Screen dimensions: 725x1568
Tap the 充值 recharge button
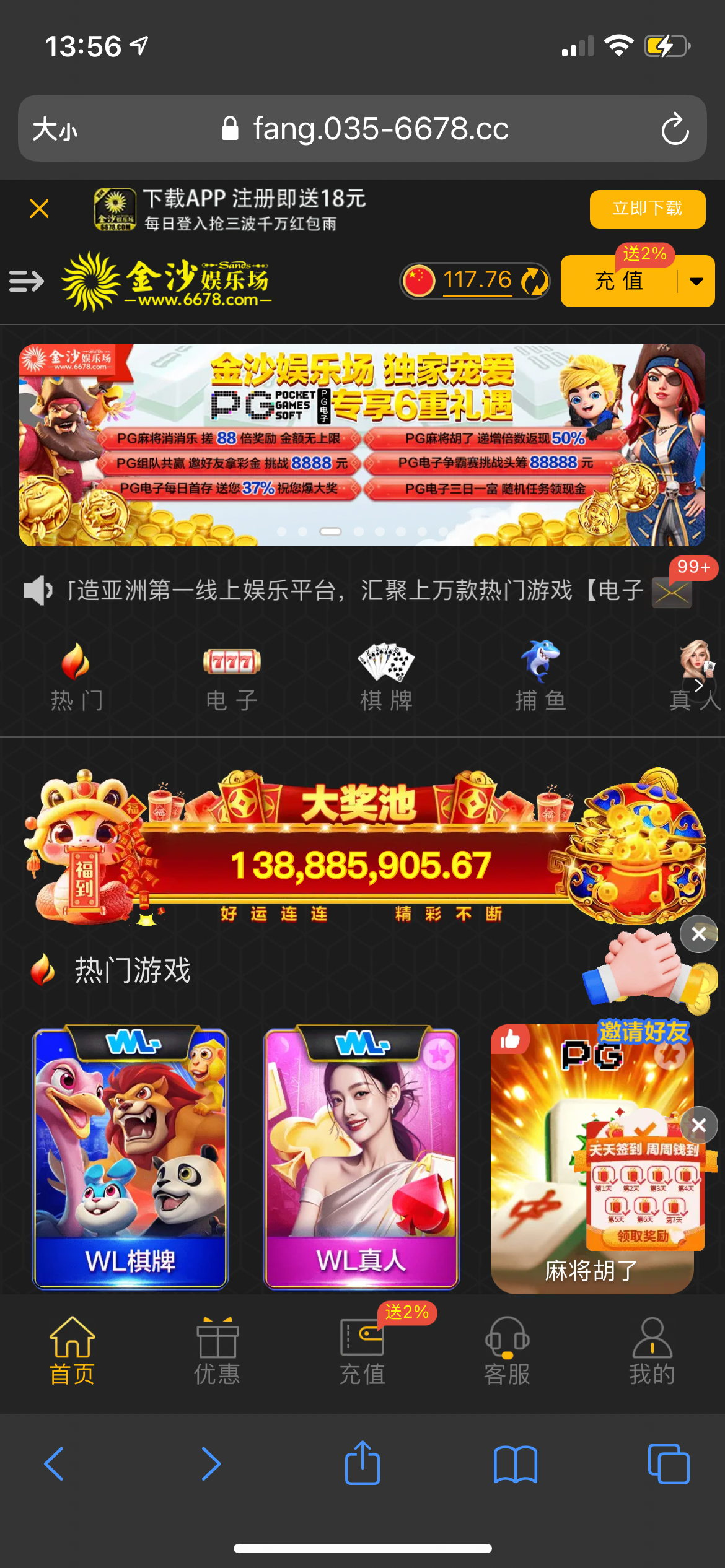(x=618, y=282)
